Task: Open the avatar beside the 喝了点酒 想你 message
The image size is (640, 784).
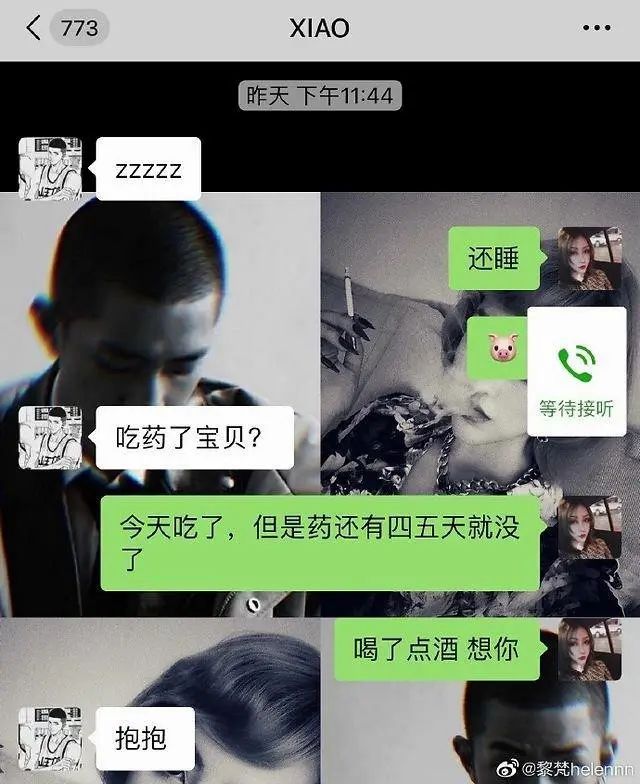Action: [x=590, y=649]
